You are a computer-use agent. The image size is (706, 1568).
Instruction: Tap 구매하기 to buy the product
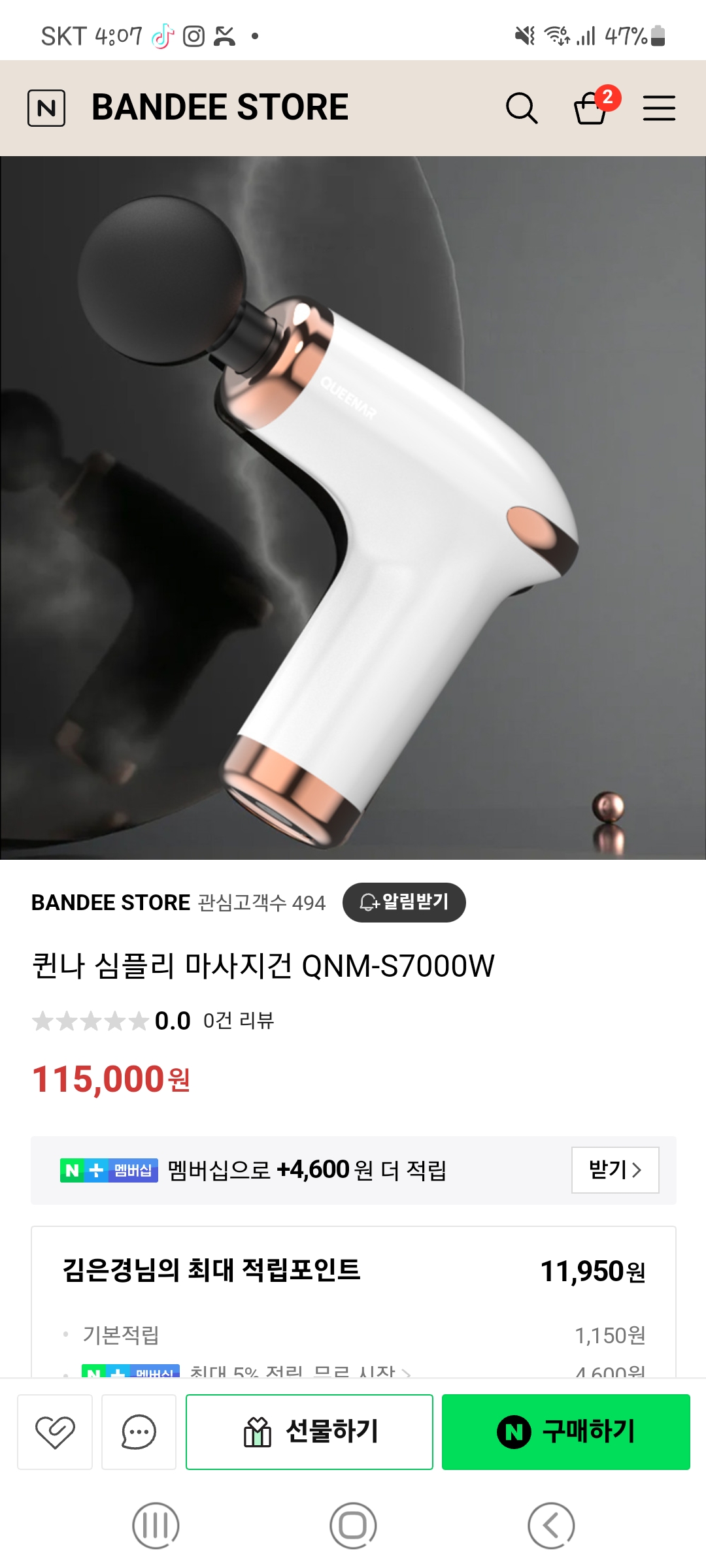[x=565, y=1431]
